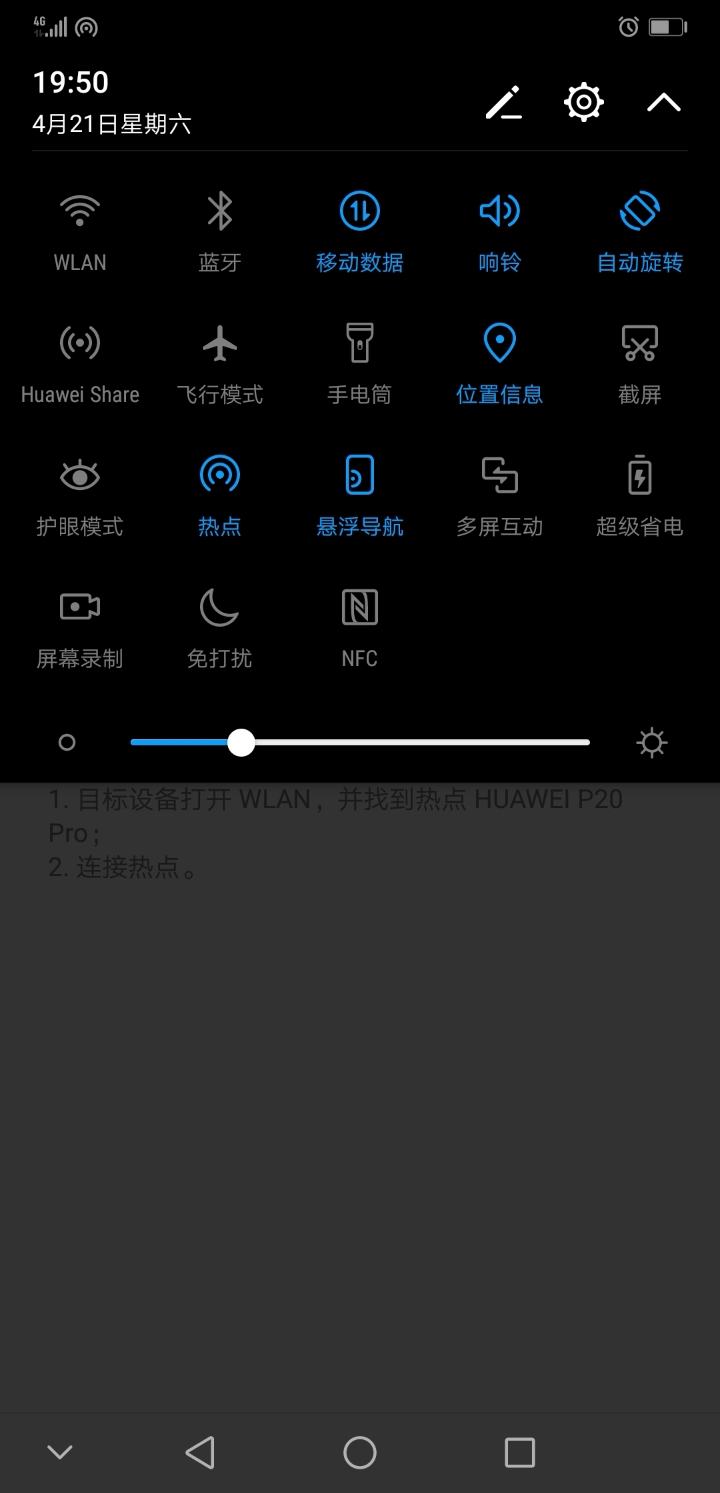This screenshot has height=1493, width=720.
Task: Turn off the hotspot (热点)
Action: click(x=220, y=476)
